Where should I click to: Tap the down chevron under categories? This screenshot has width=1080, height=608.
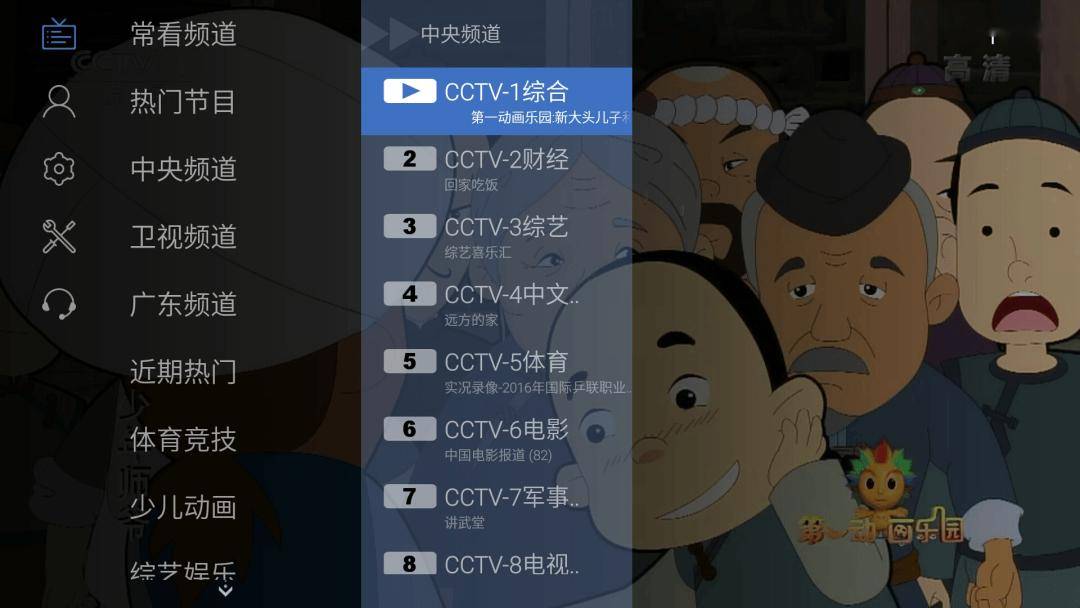click(226, 590)
